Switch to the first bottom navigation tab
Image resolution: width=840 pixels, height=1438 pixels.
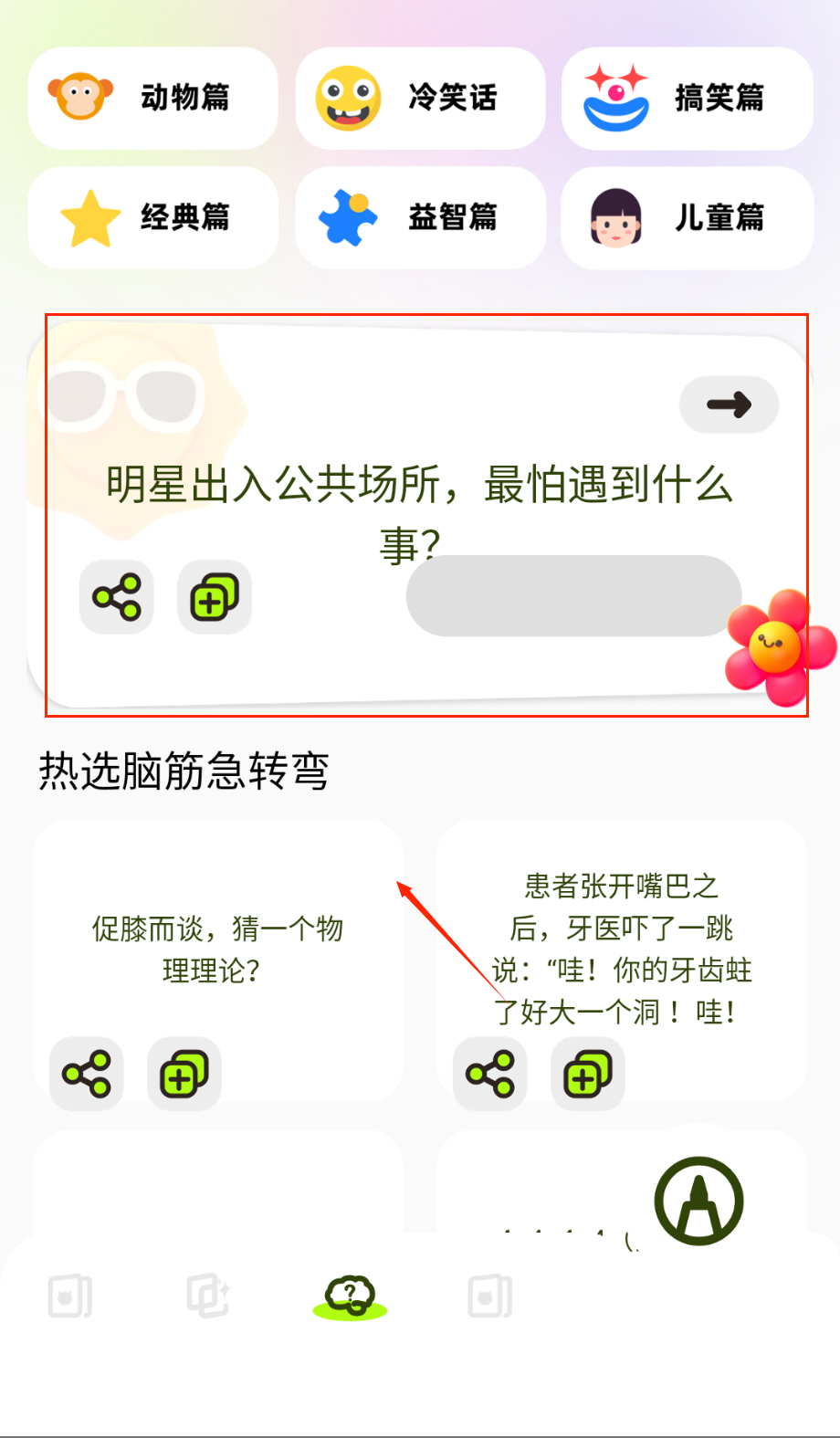click(70, 1296)
